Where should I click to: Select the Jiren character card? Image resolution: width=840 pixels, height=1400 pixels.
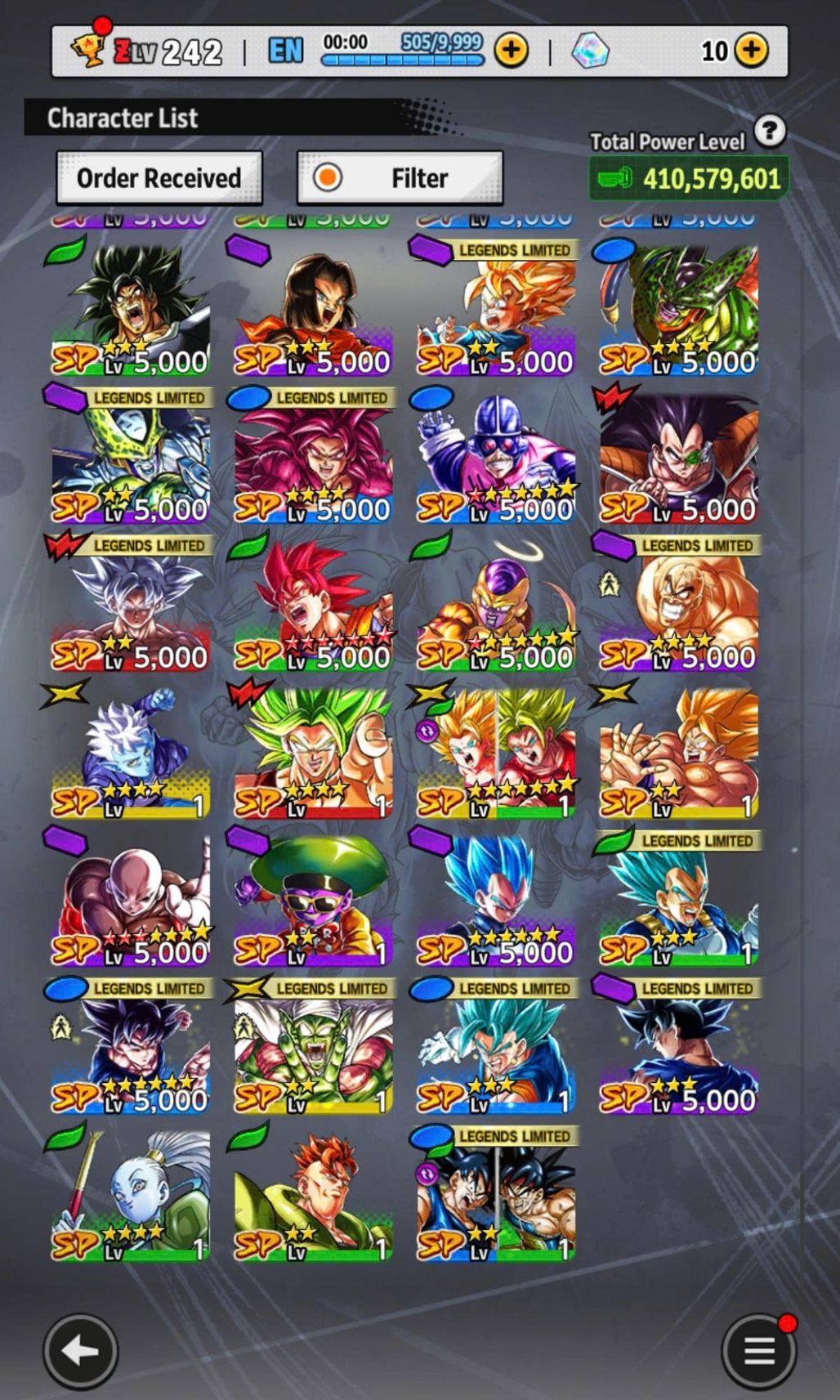(131, 900)
